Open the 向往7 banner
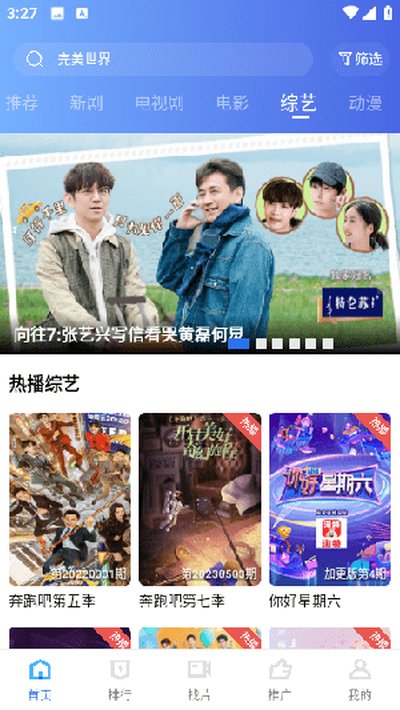This screenshot has width=400, height=710. [x=200, y=244]
